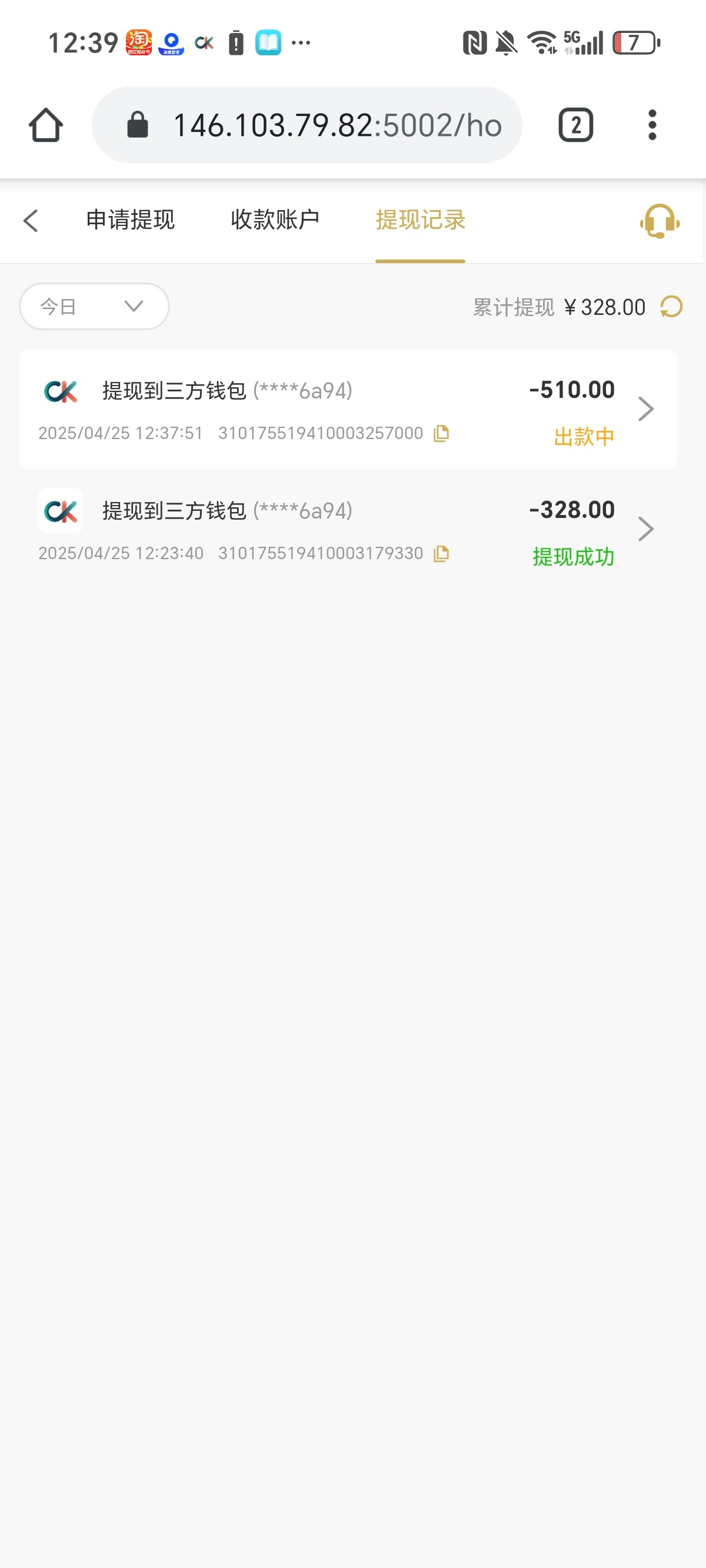Copy order number ending 3179330
The width and height of the screenshot is (706, 1568).
tap(441, 553)
